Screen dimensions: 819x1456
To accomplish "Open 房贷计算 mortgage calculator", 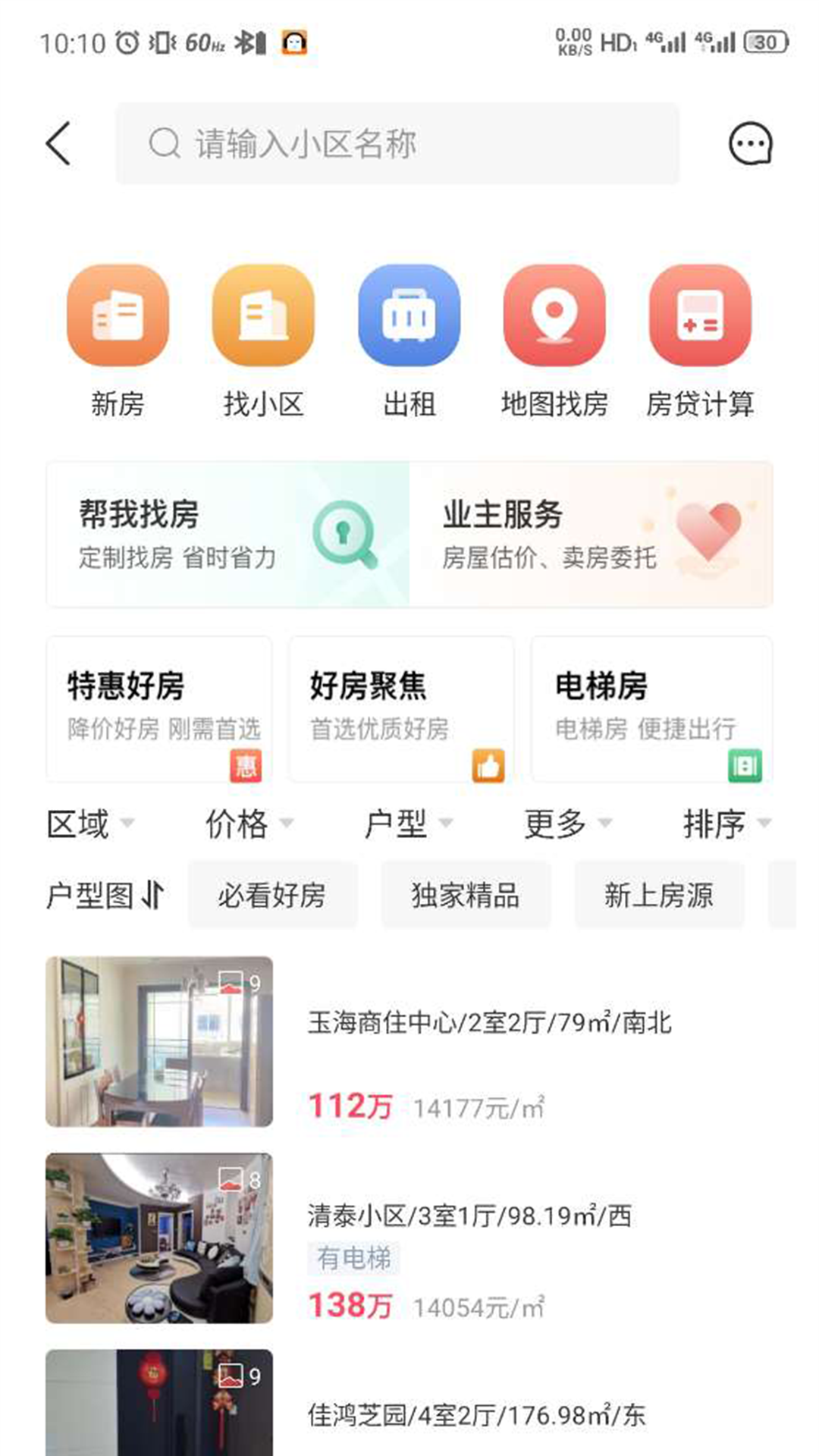I will click(x=700, y=341).
